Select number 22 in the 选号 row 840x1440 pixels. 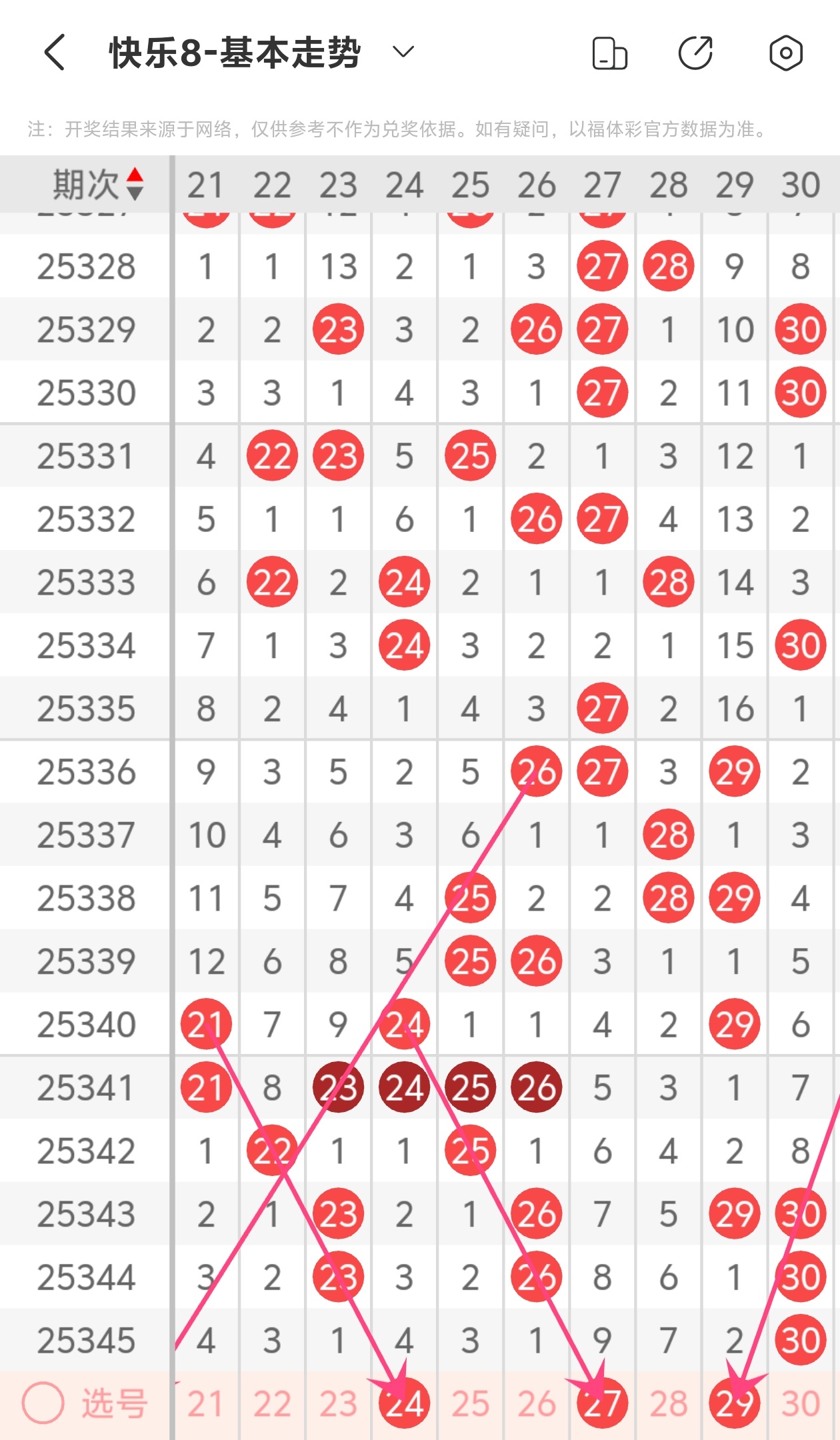[x=271, y=1404]
